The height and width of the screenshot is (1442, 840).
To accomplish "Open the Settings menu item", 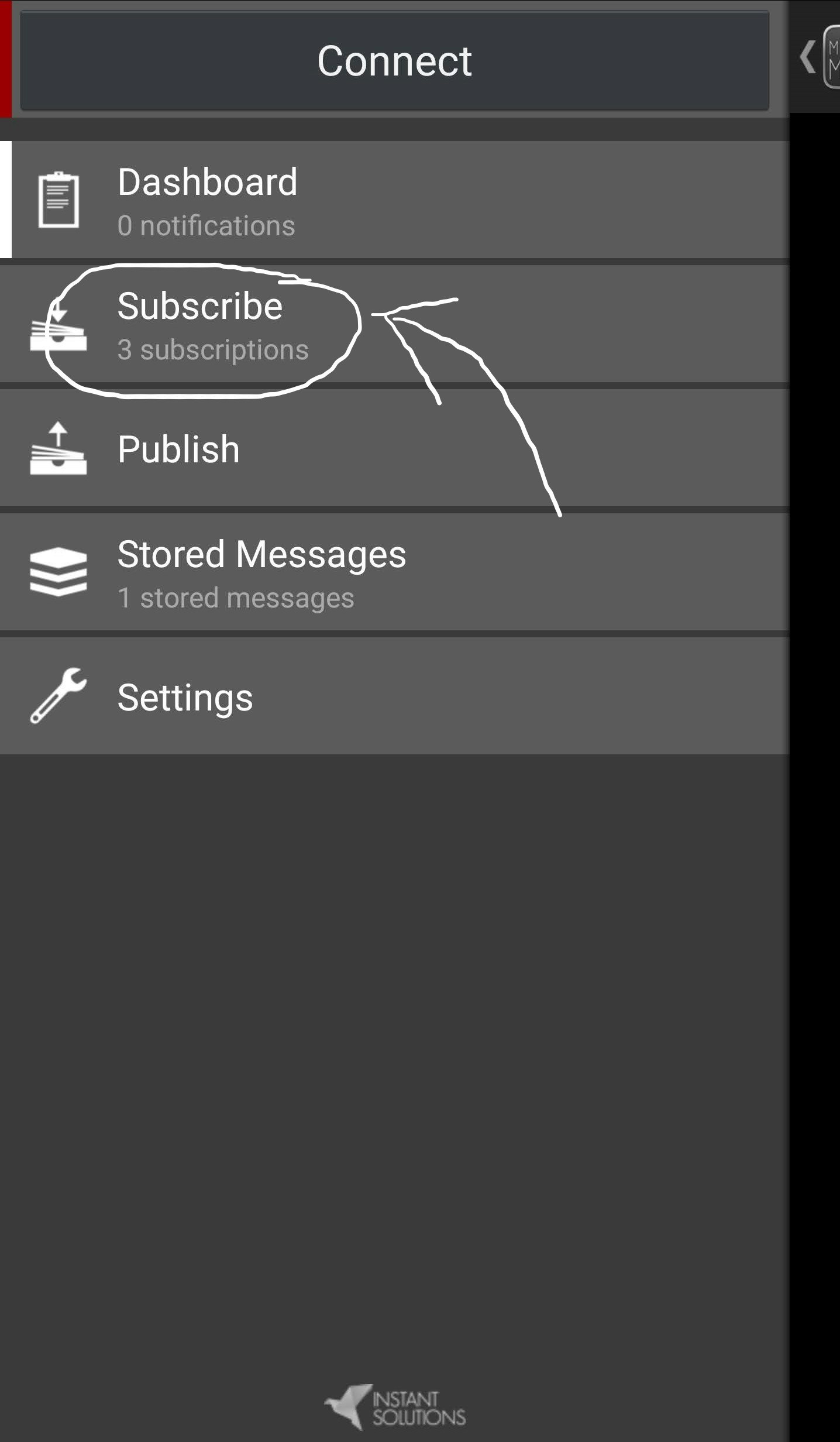I will [394, 696].
